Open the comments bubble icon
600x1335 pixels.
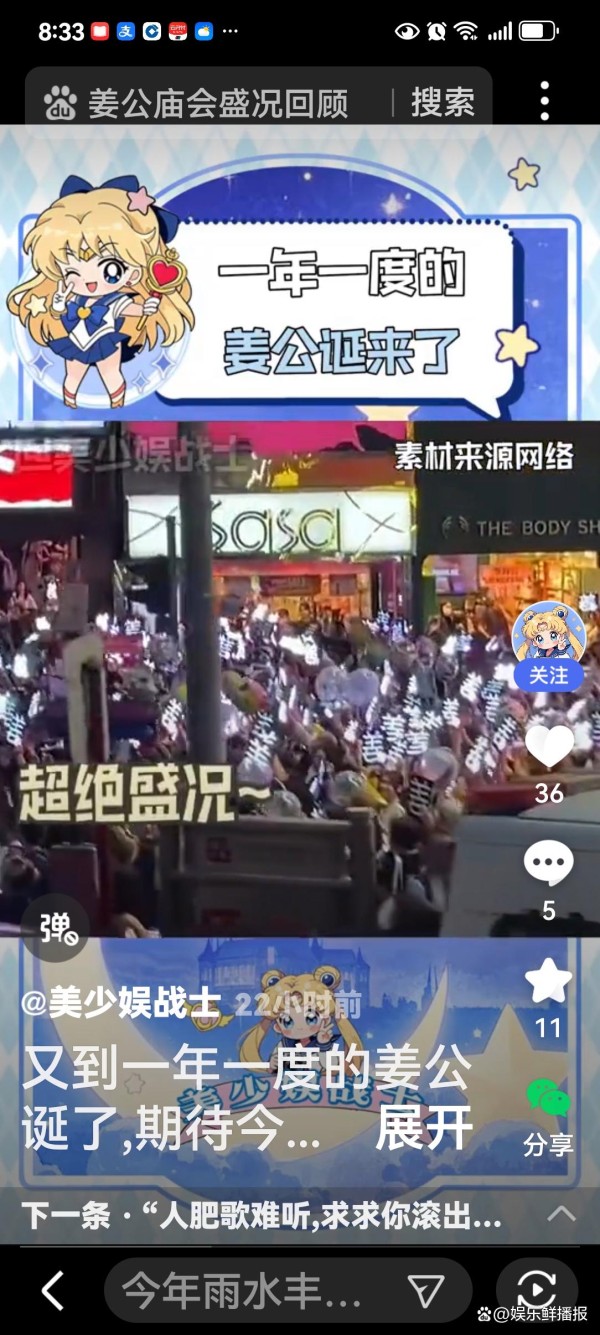(549, 863)
